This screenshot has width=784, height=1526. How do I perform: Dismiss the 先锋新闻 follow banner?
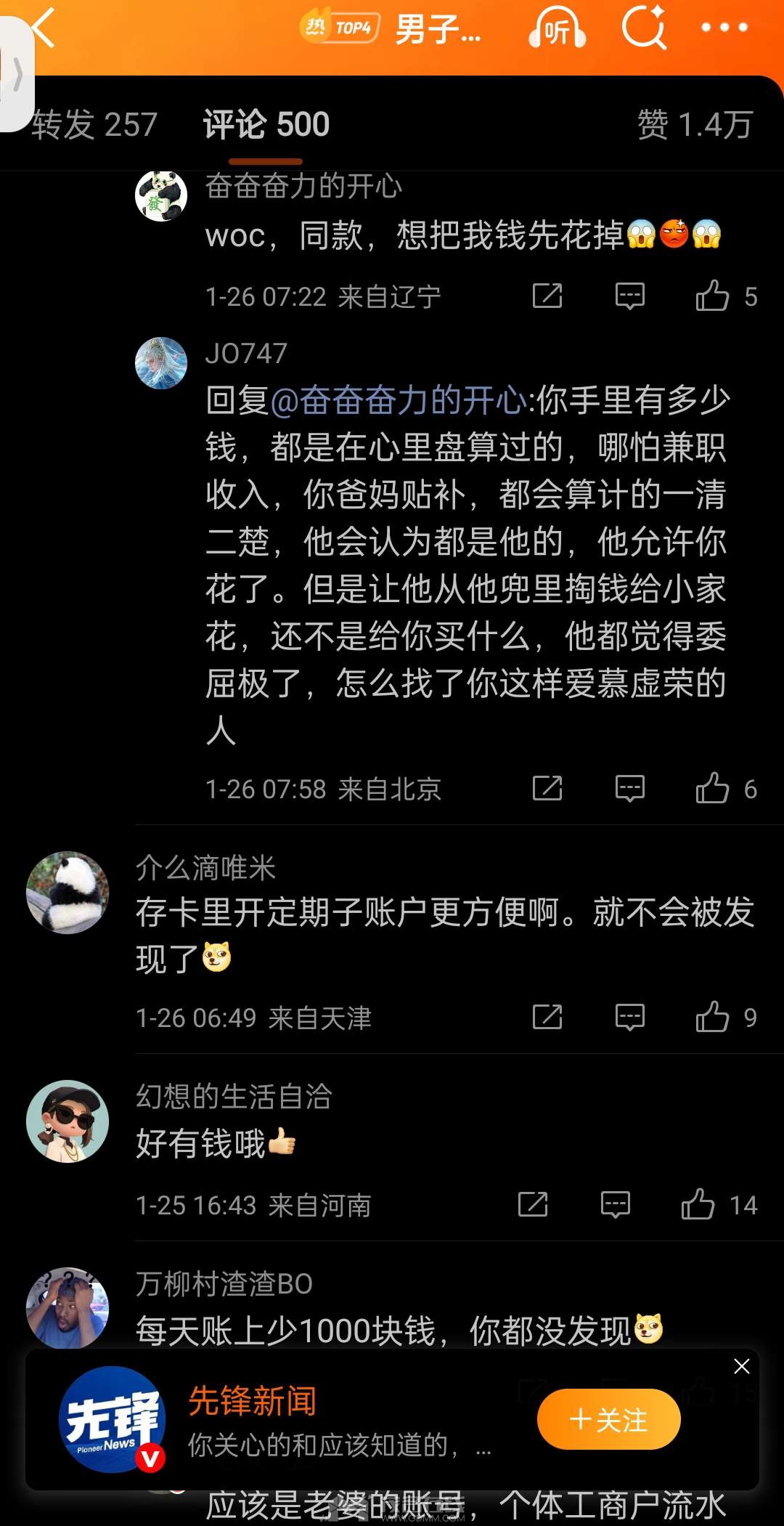click(741, 1366)
